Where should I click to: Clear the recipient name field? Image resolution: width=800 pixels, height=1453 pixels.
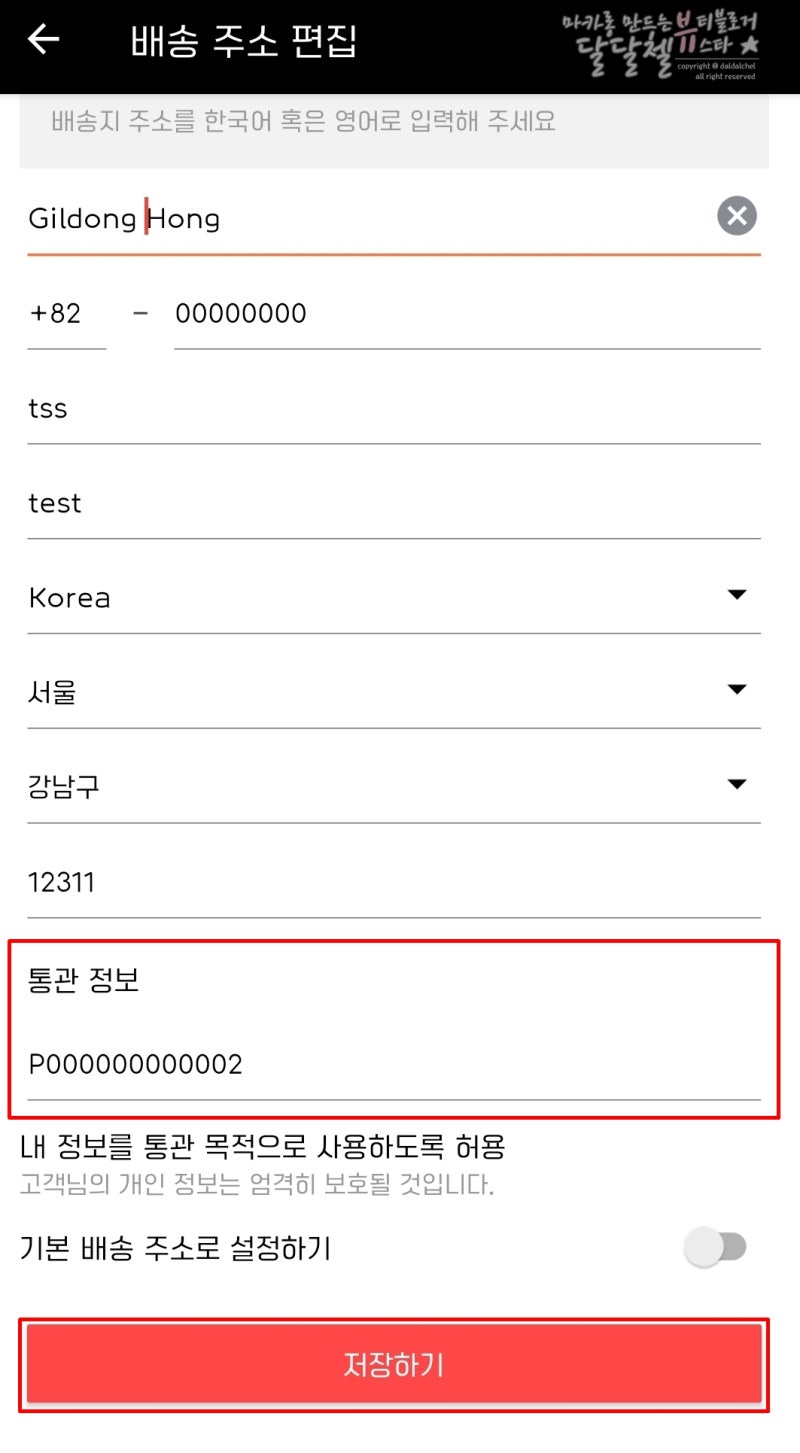pos(735,217)
